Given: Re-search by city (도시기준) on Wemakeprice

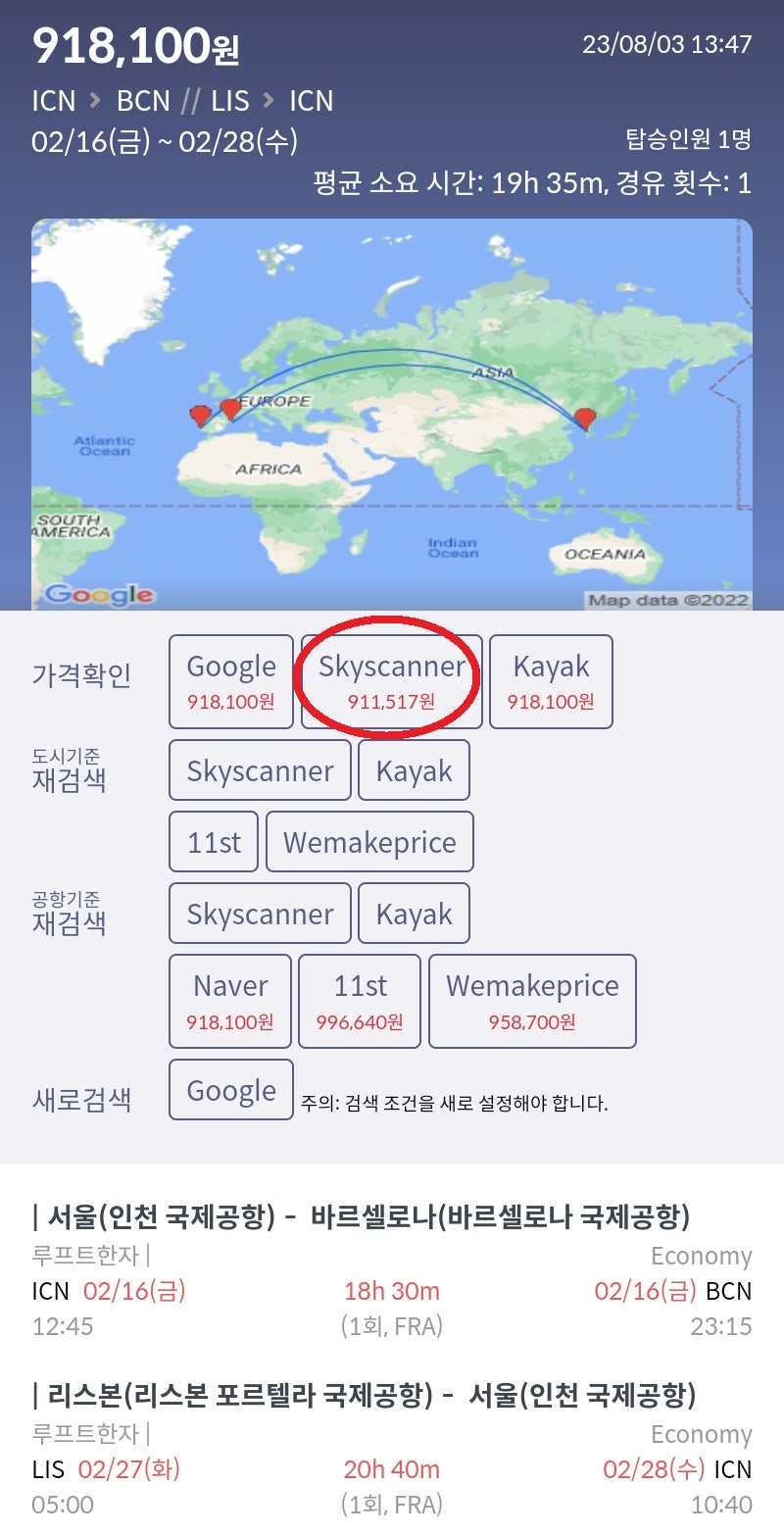Looking at the screenshot, I should tap(369, 842).
